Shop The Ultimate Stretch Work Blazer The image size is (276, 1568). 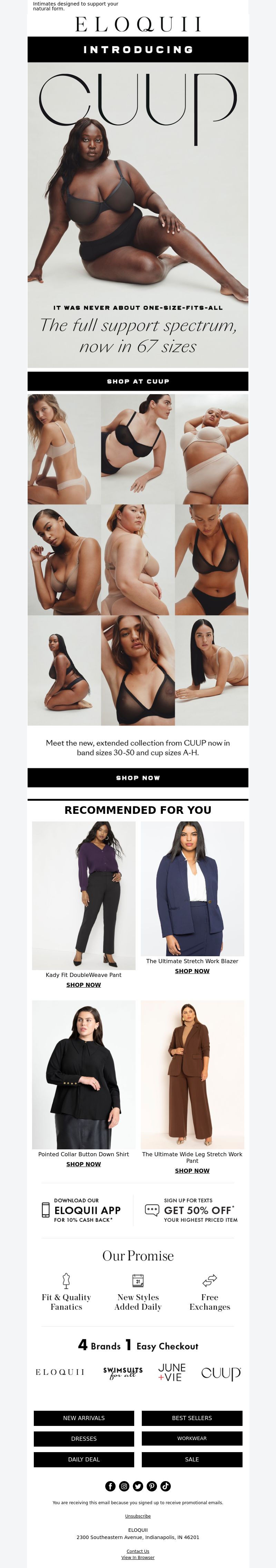click(x=192, y=971)
